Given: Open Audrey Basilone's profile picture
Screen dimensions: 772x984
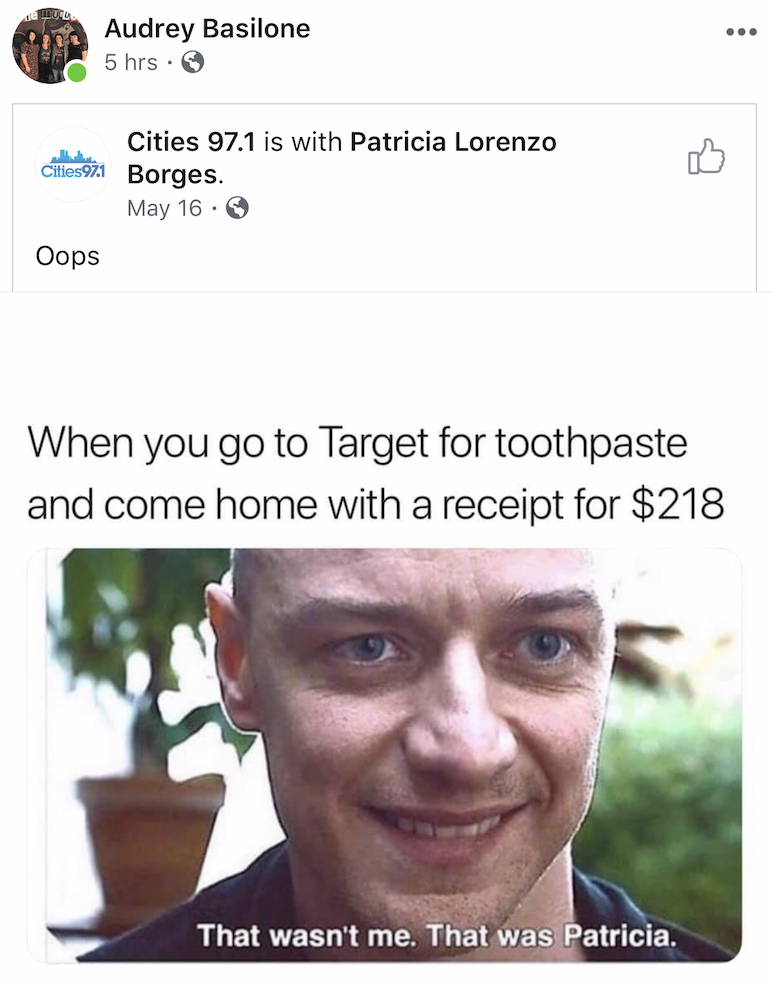Looking at the screenshot, I should (50, 45).
